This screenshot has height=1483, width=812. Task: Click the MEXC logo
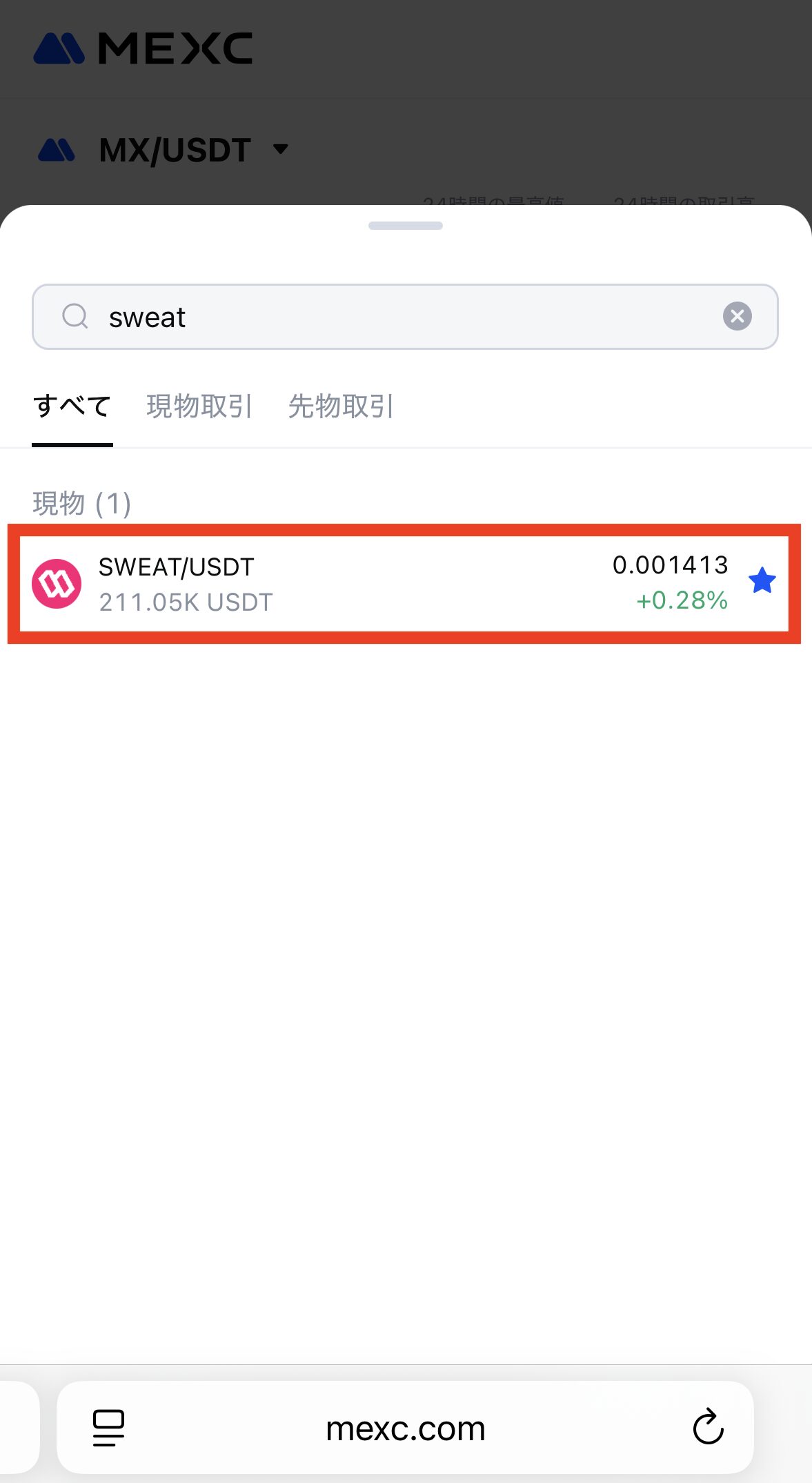tap(143, 48)
